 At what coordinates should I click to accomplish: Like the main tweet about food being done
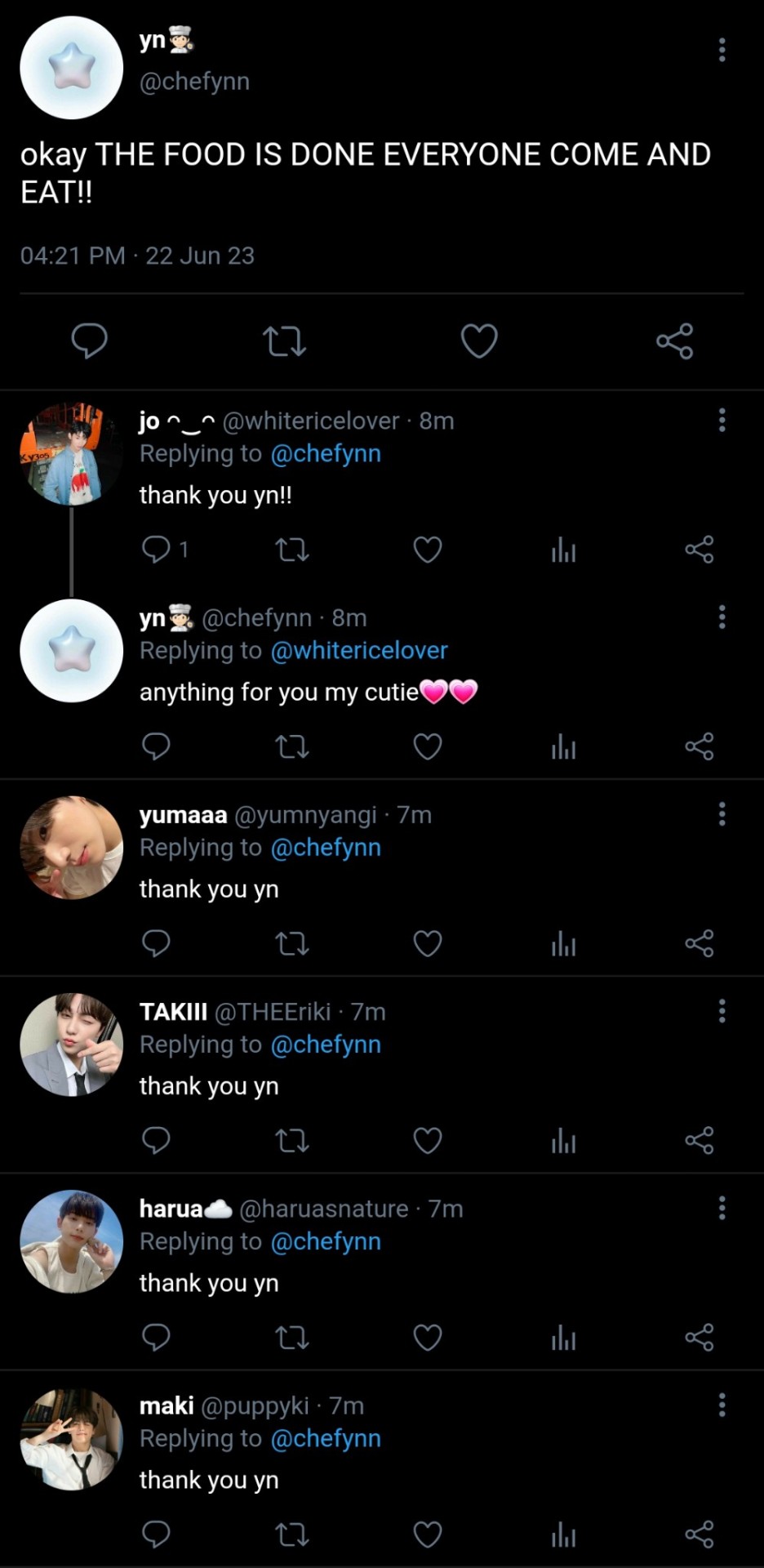479,341
